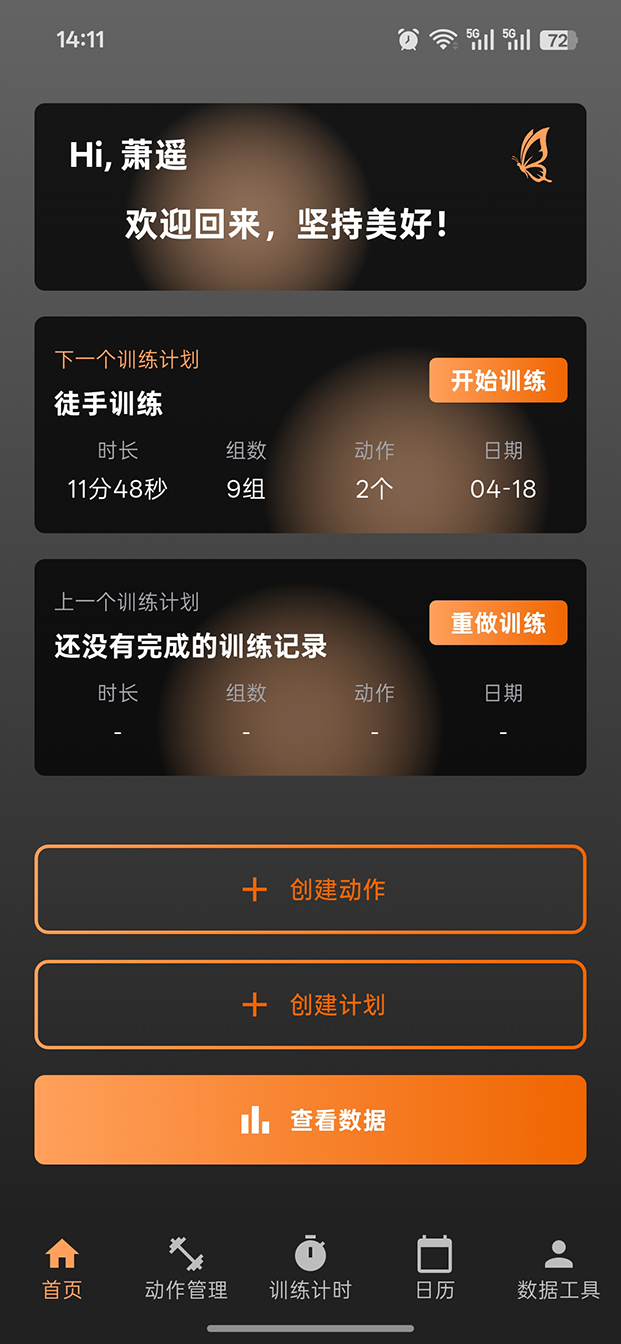This screenshot has height=1344, width=621.
Task: Switch to the 动作管理 tab
Action: click(x=186, y=1268)
